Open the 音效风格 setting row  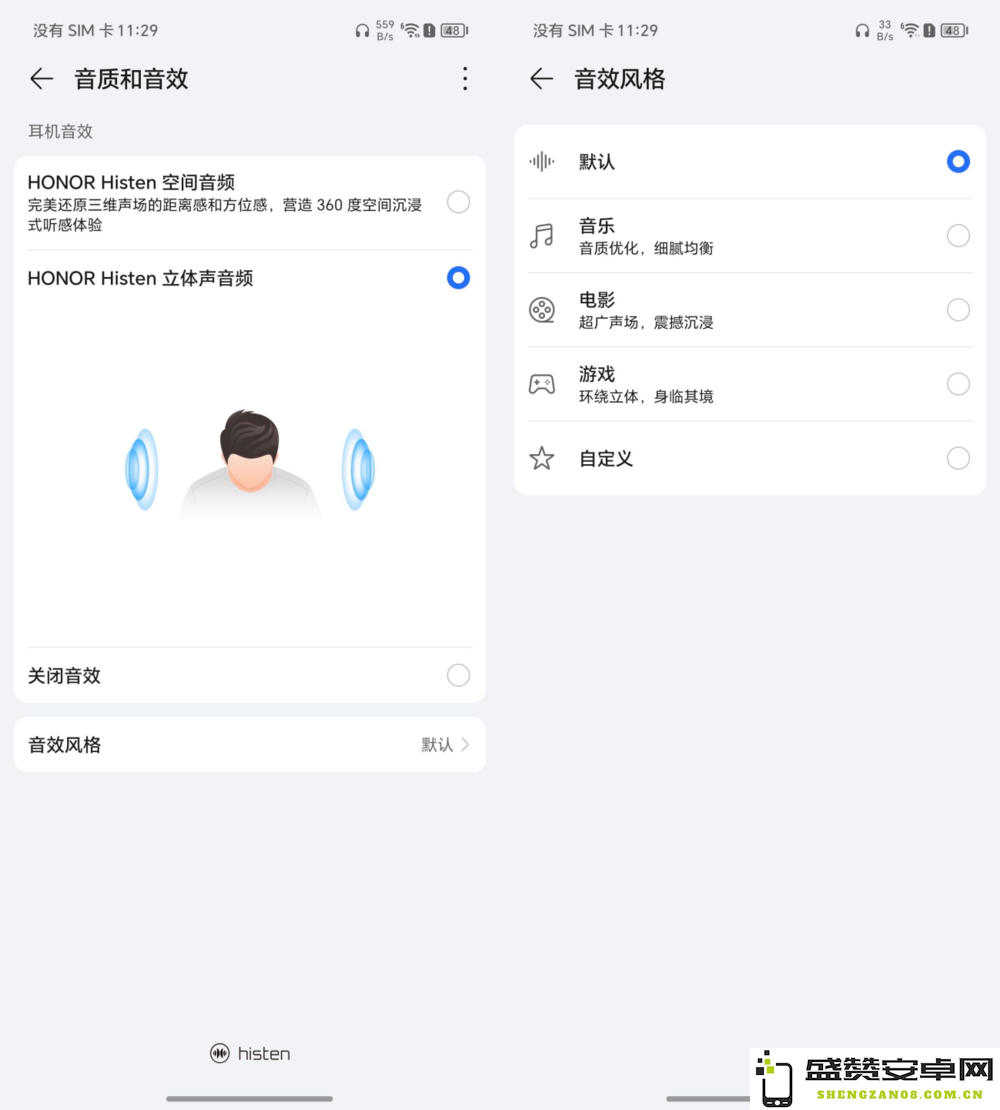[x=250, y=744]
